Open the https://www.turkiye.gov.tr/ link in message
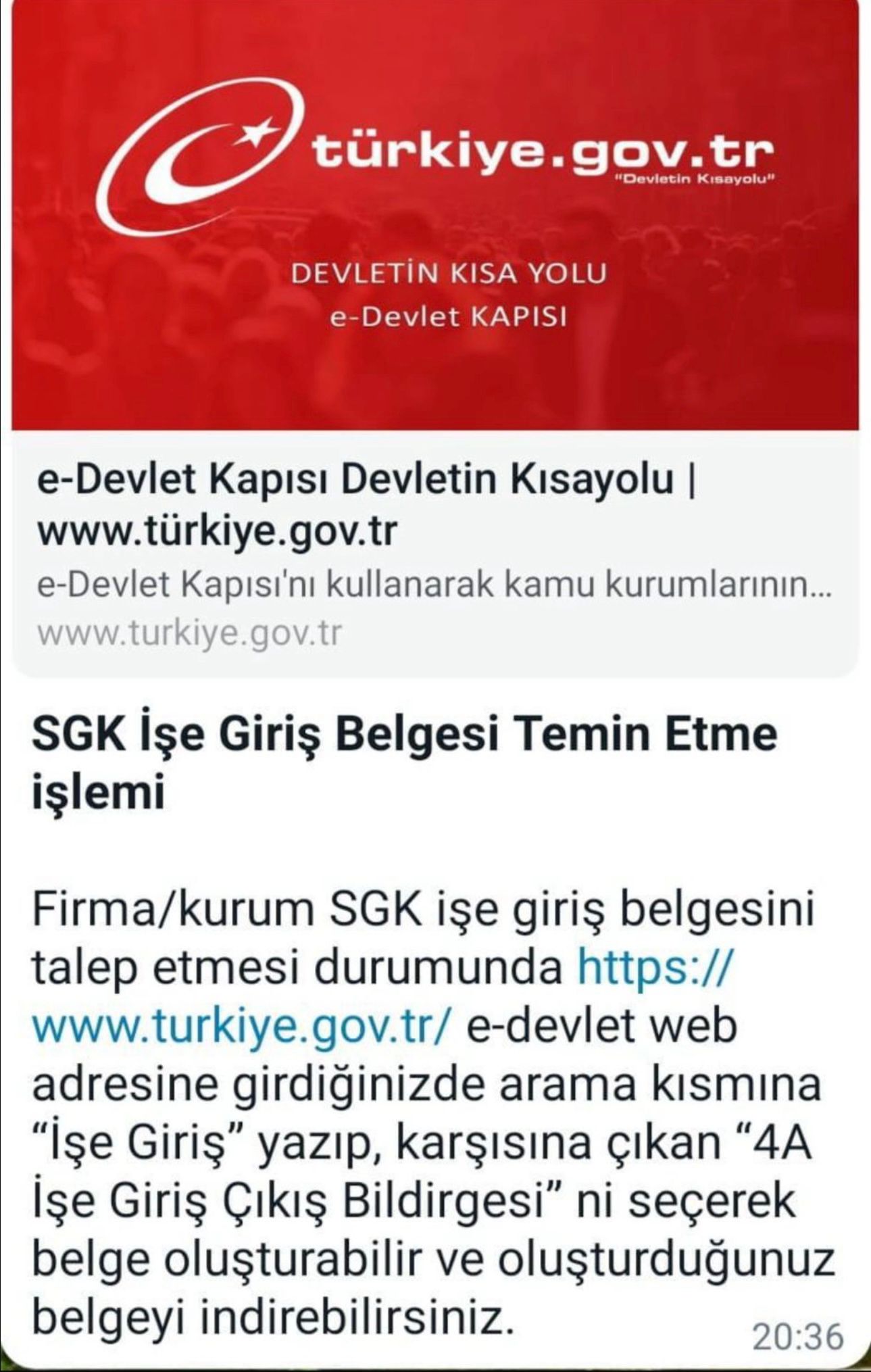The height and width of the screenshot is (1372, 871). tap(240, 1027)
